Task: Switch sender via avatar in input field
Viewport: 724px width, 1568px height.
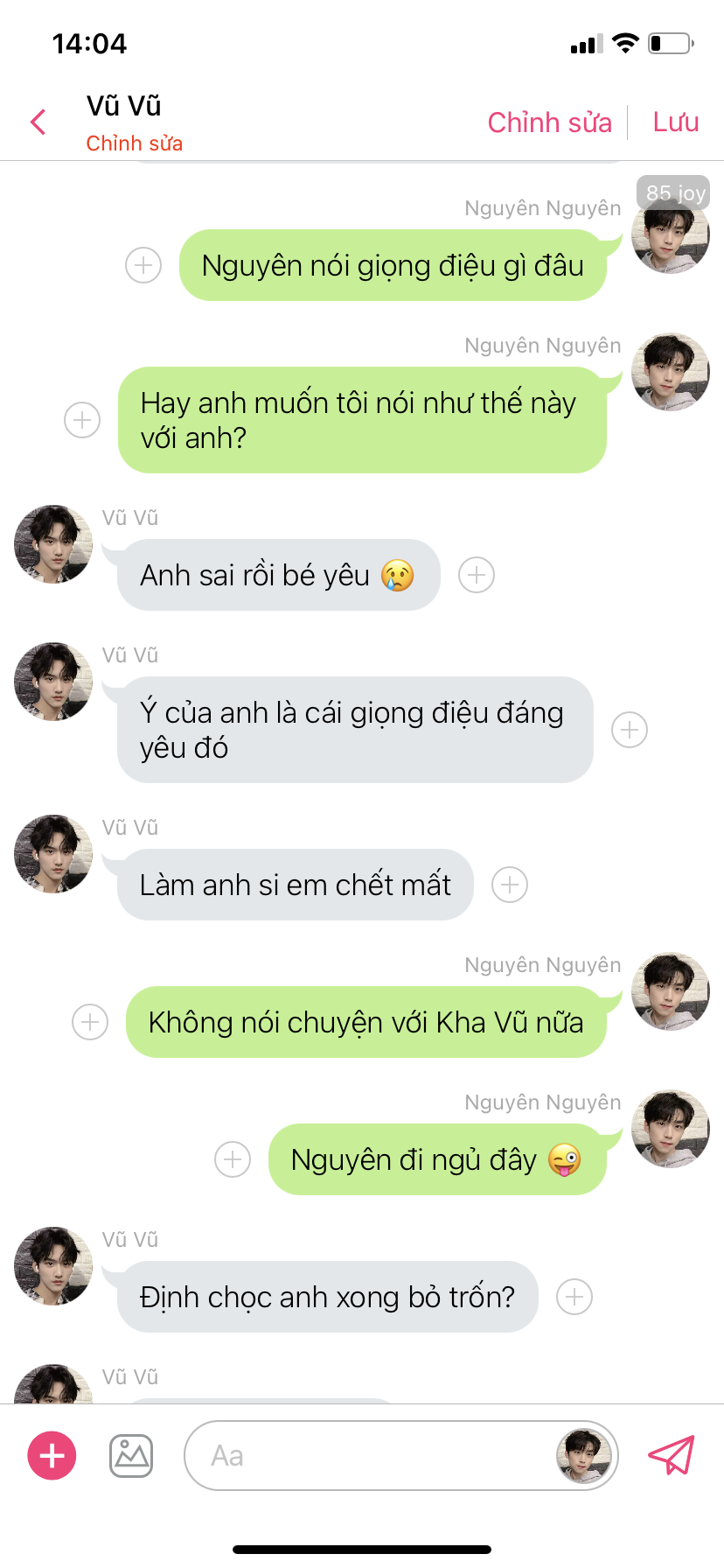Action: click(x=583, y=1456)
